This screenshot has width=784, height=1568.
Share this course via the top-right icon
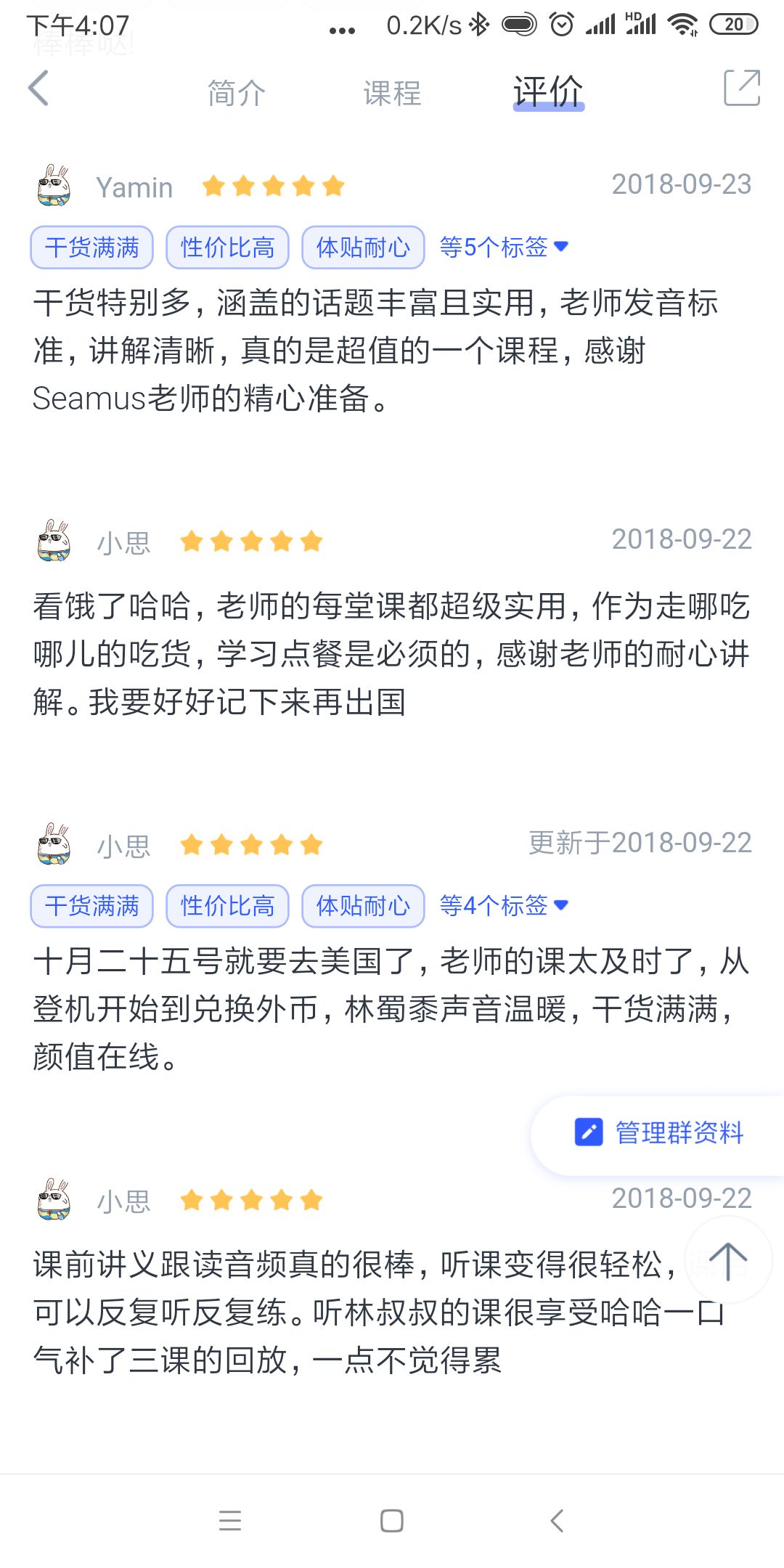(742, 89)
